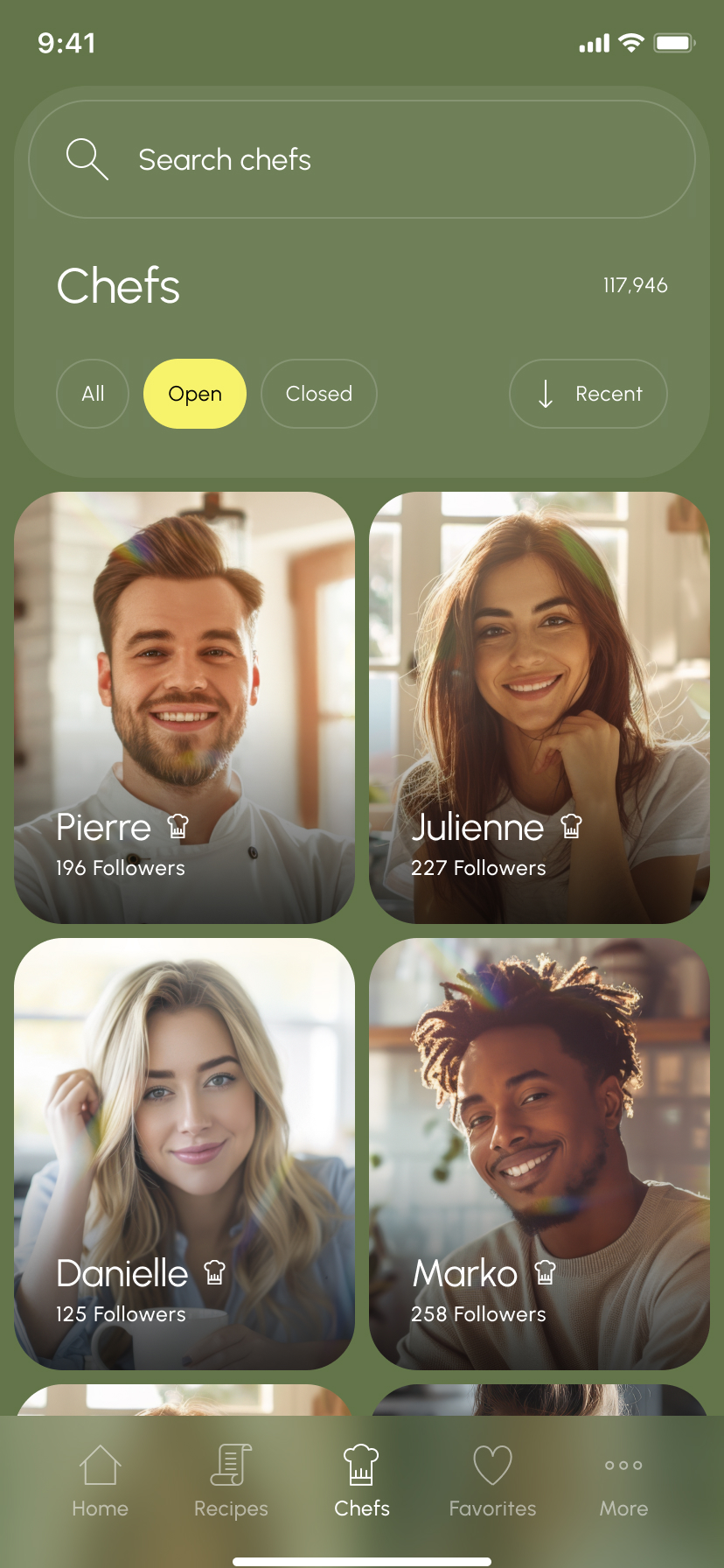Open Pierre's chef card

[184, 707]
